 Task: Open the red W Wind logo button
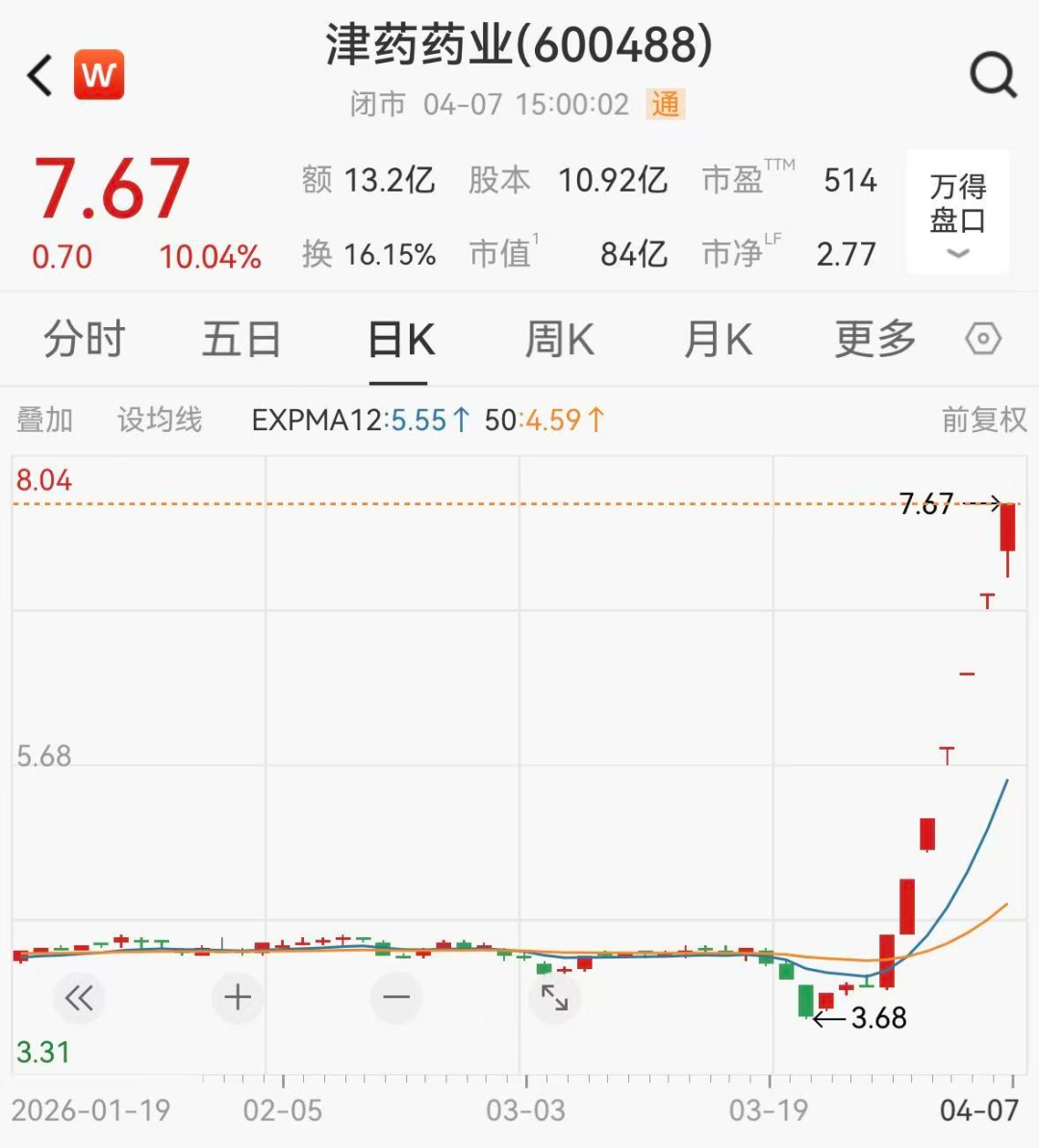pyautogui.click(x=99, y=75)
